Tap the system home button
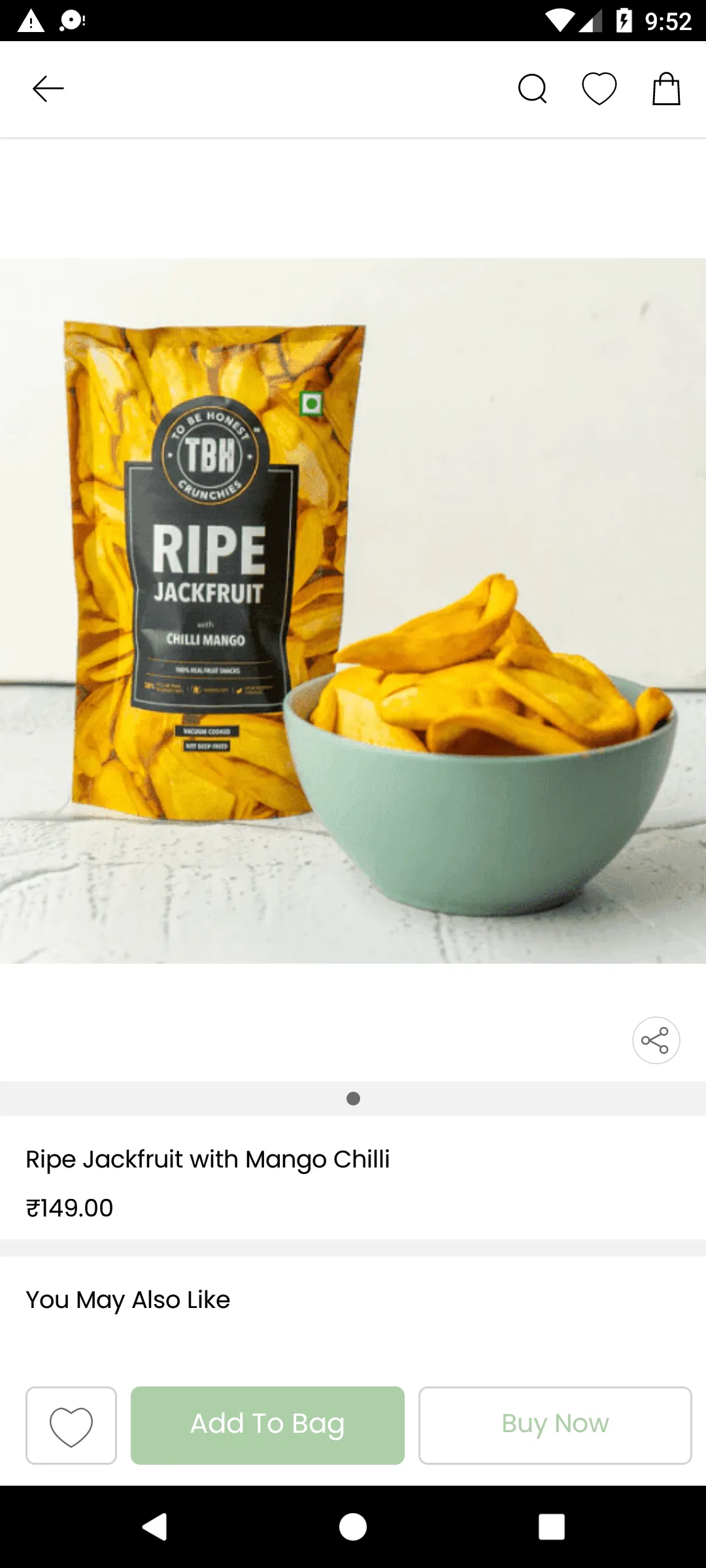This screenshot has height=1568, width=706. (353, 1527)
